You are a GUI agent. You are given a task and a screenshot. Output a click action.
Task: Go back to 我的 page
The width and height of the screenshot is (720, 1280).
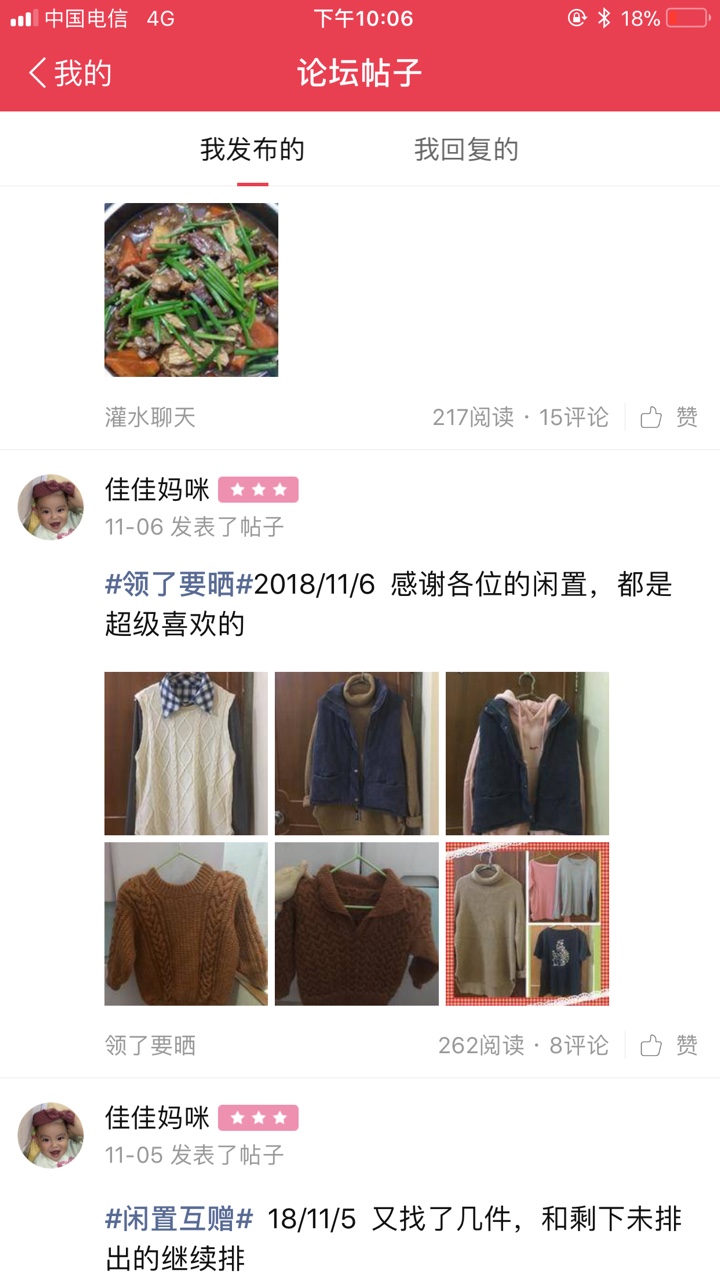coord(70,73)
